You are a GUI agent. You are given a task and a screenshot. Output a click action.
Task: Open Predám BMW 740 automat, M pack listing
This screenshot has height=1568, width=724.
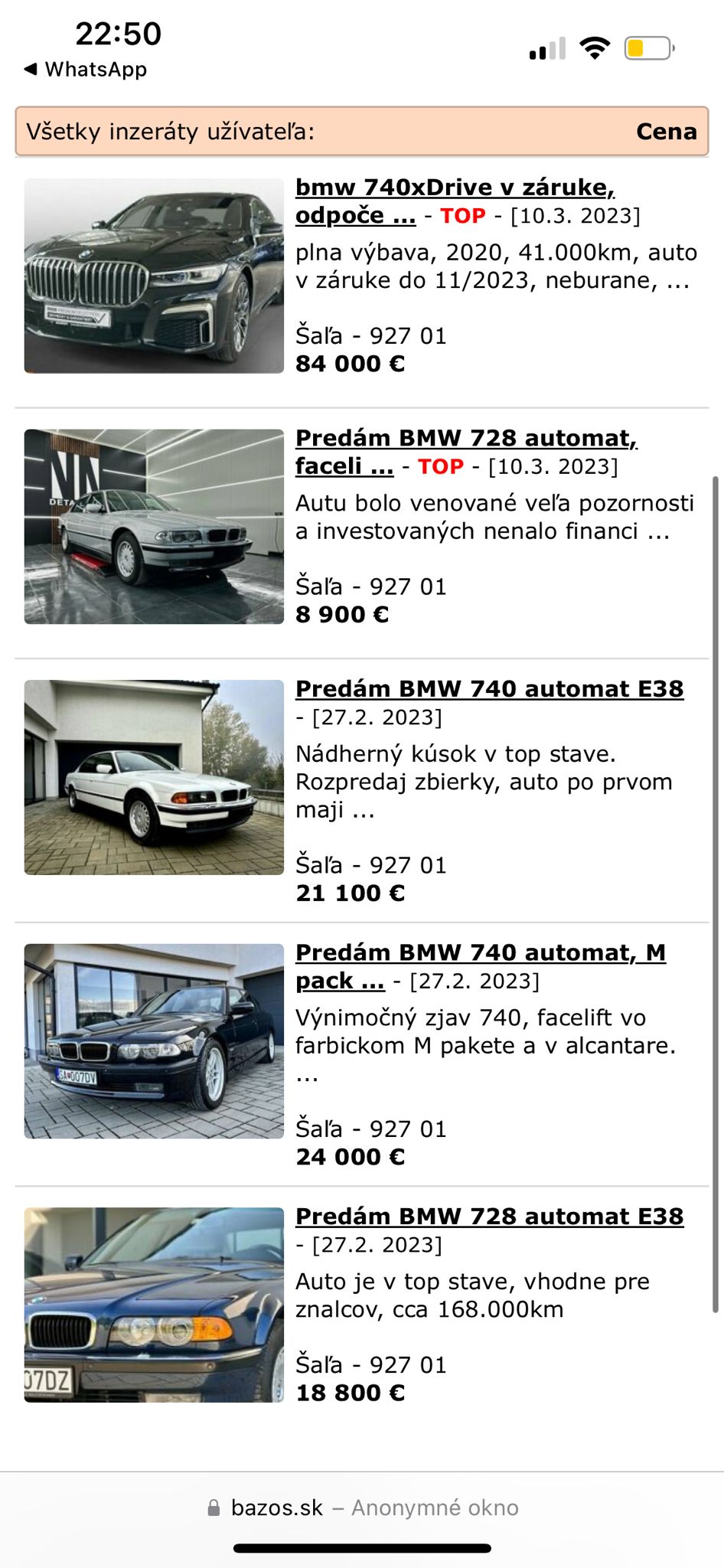[x=480, y=953]
